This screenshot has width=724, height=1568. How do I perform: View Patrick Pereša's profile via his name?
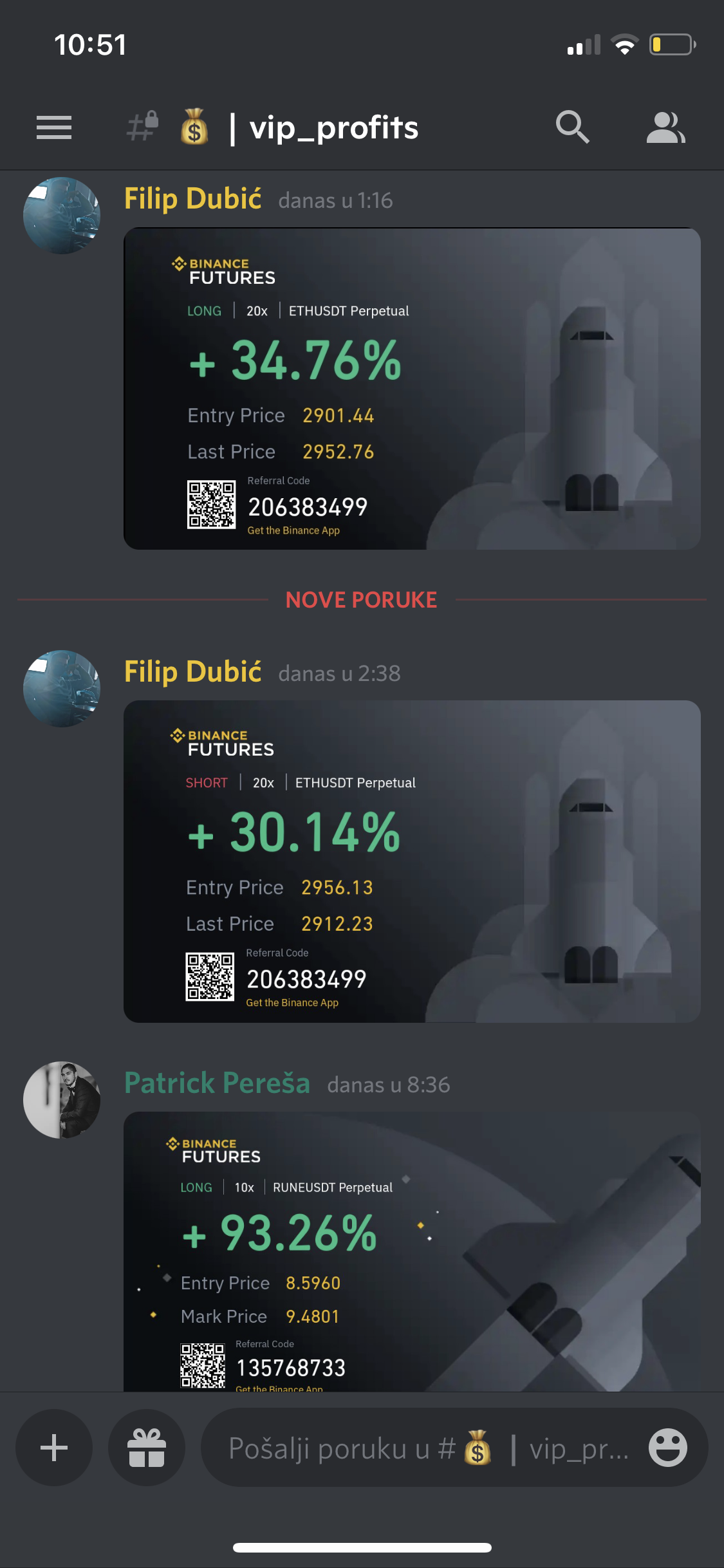pyautogui.click(x=217, y=1083)
